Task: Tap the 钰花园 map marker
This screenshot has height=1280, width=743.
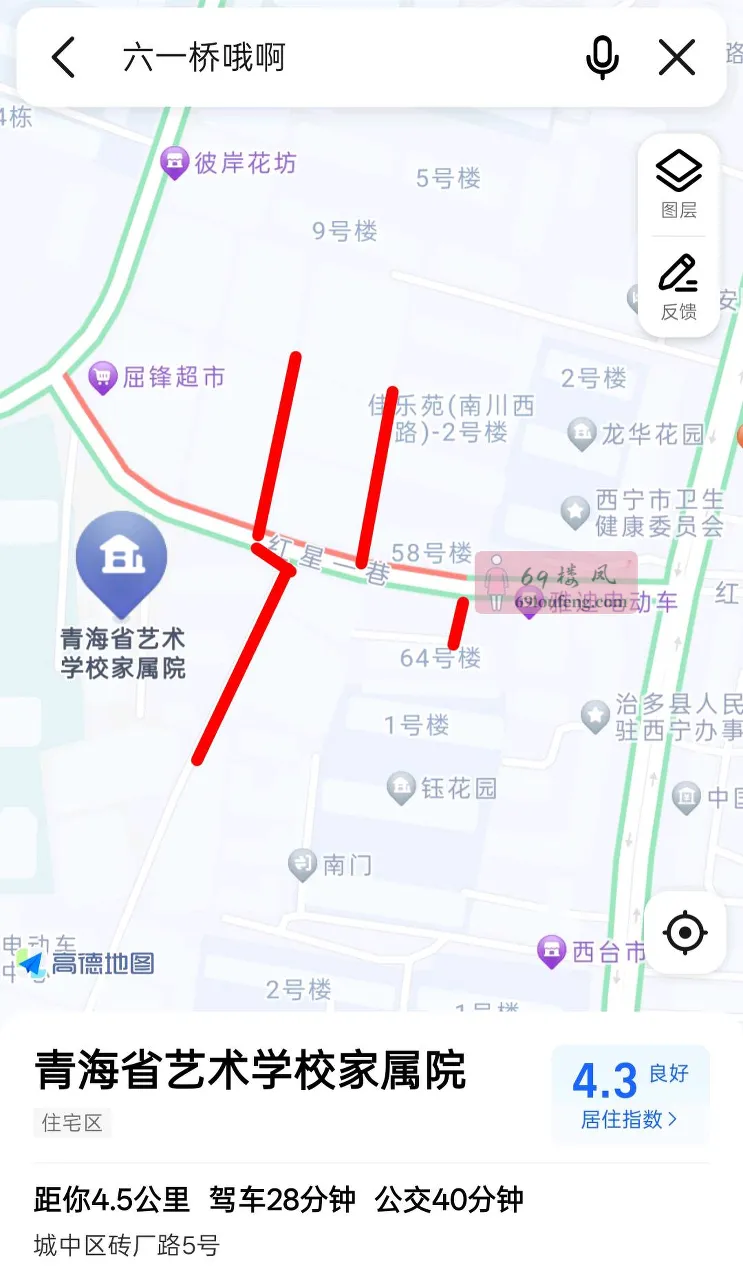Action: (404, 788)
